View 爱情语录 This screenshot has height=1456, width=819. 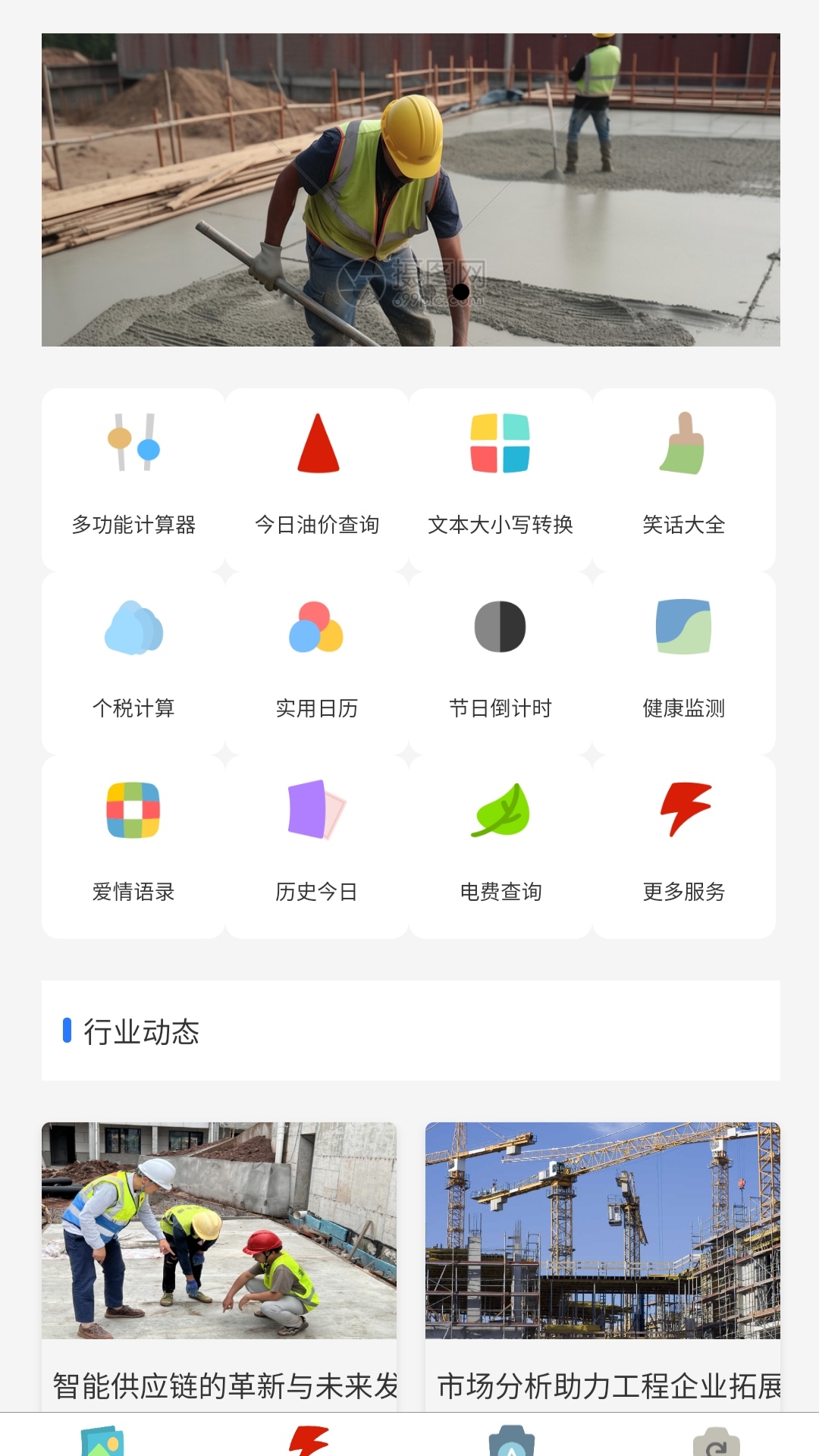coord(133,846)
